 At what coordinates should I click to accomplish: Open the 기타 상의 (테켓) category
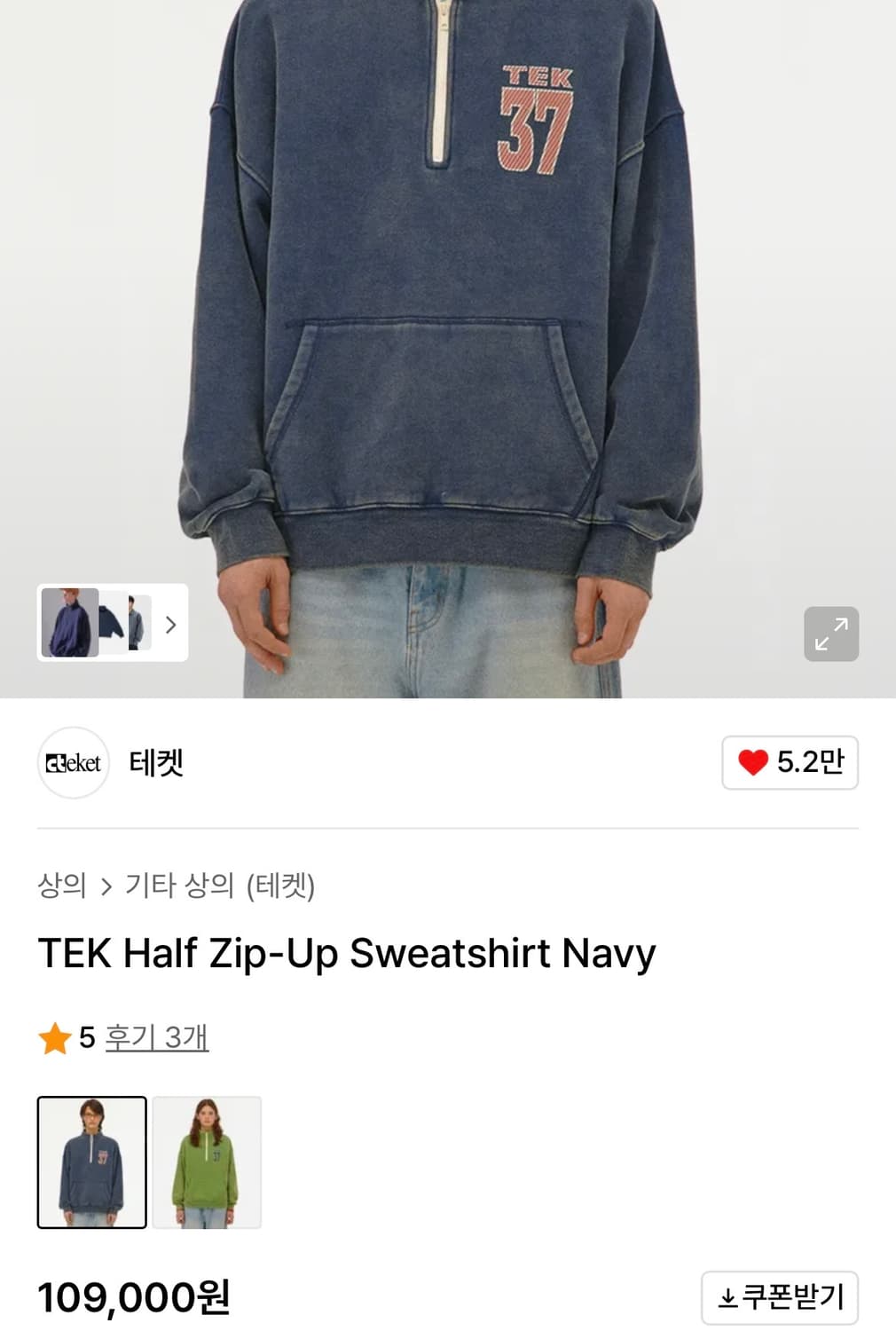tap(219, 885)
